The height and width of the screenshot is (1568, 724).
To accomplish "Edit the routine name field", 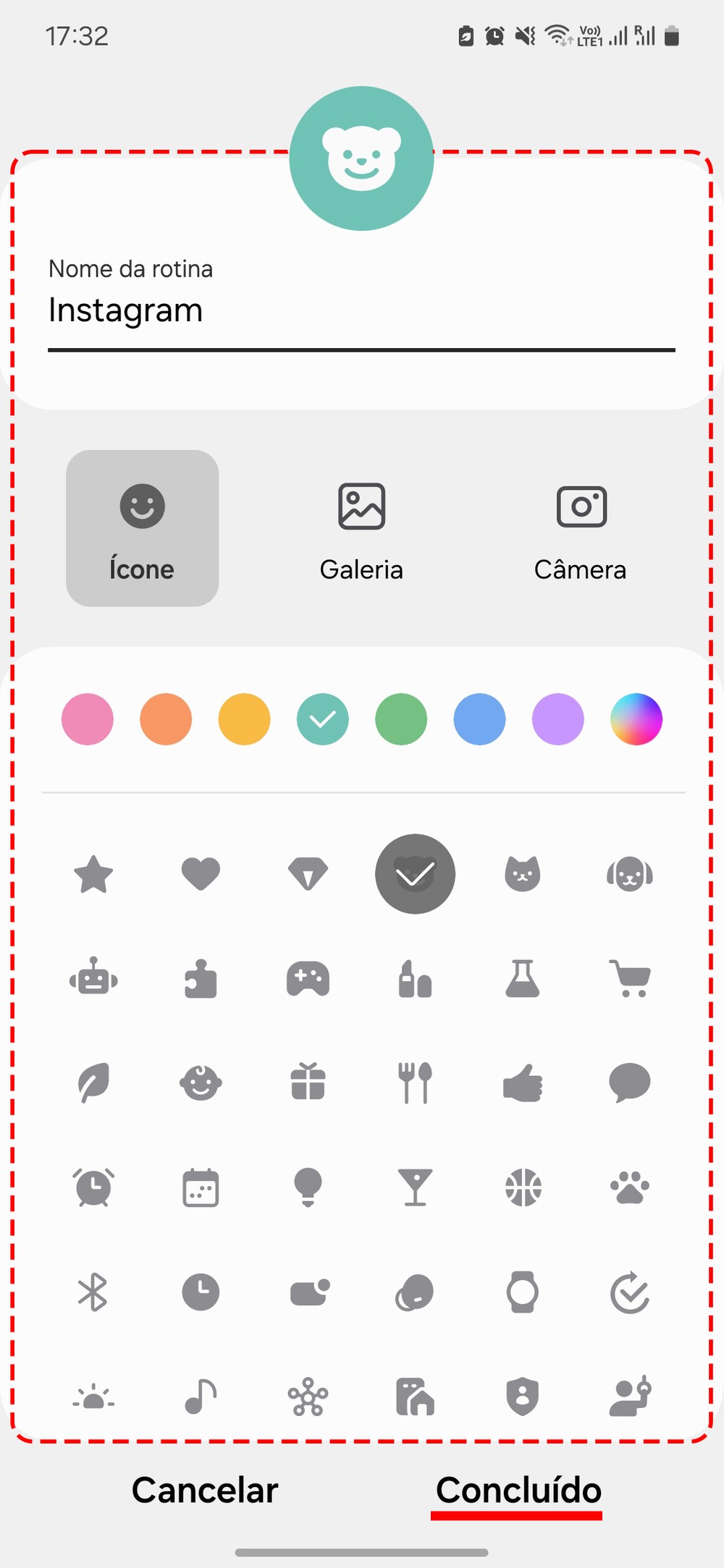I will tap(361, 310).
